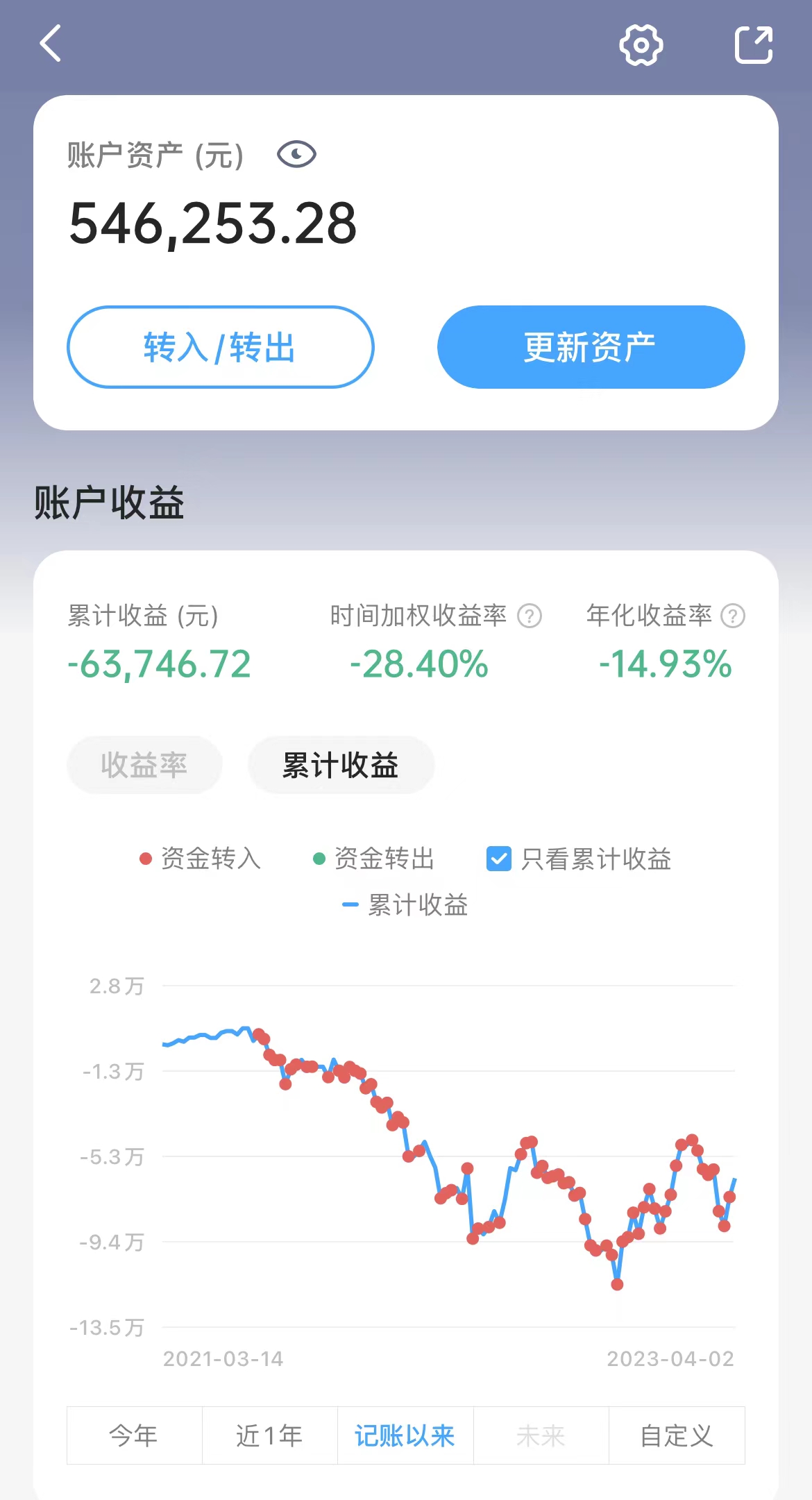Hide the account asset amount
The width and height of the screenshot is (812, 1500).
point(296,154)
